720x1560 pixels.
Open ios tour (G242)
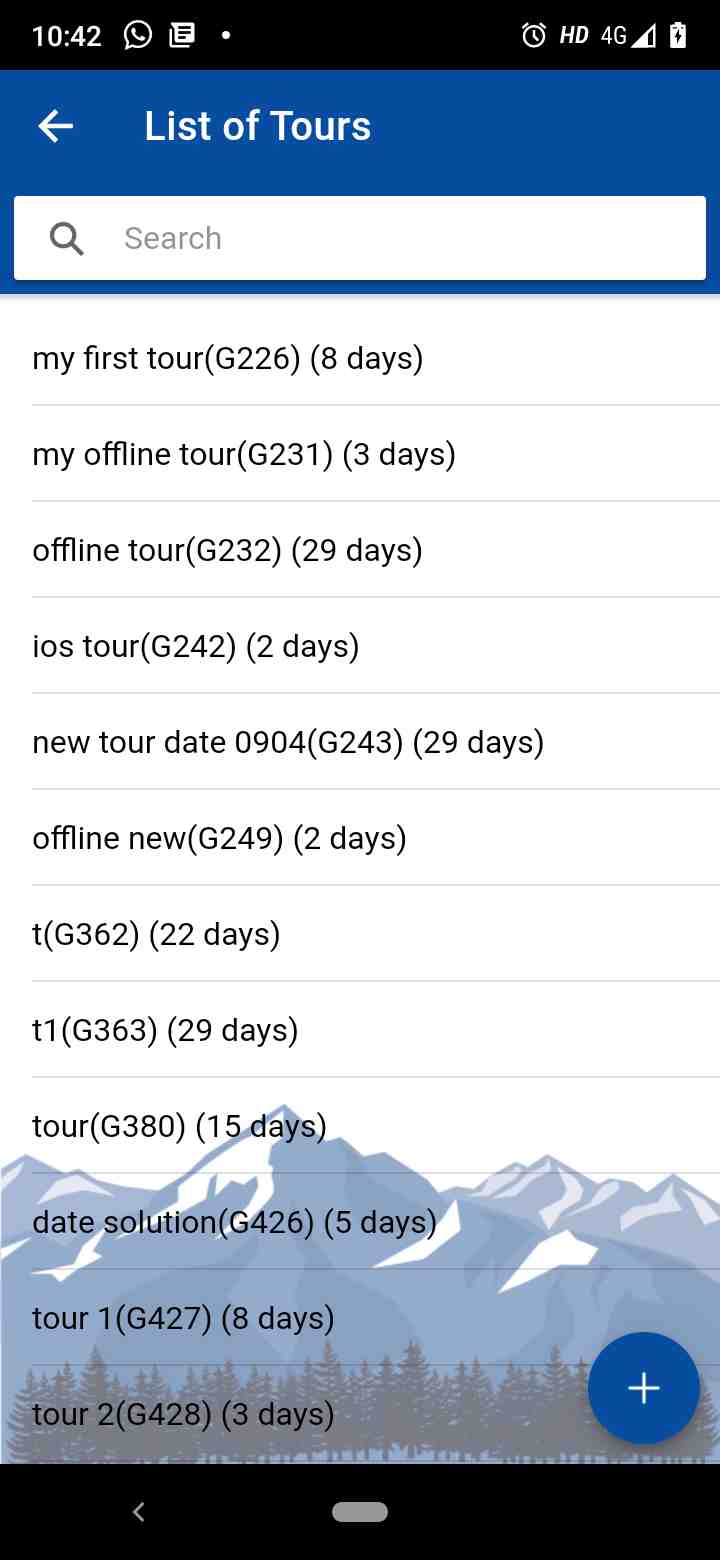tap(196, 646)
